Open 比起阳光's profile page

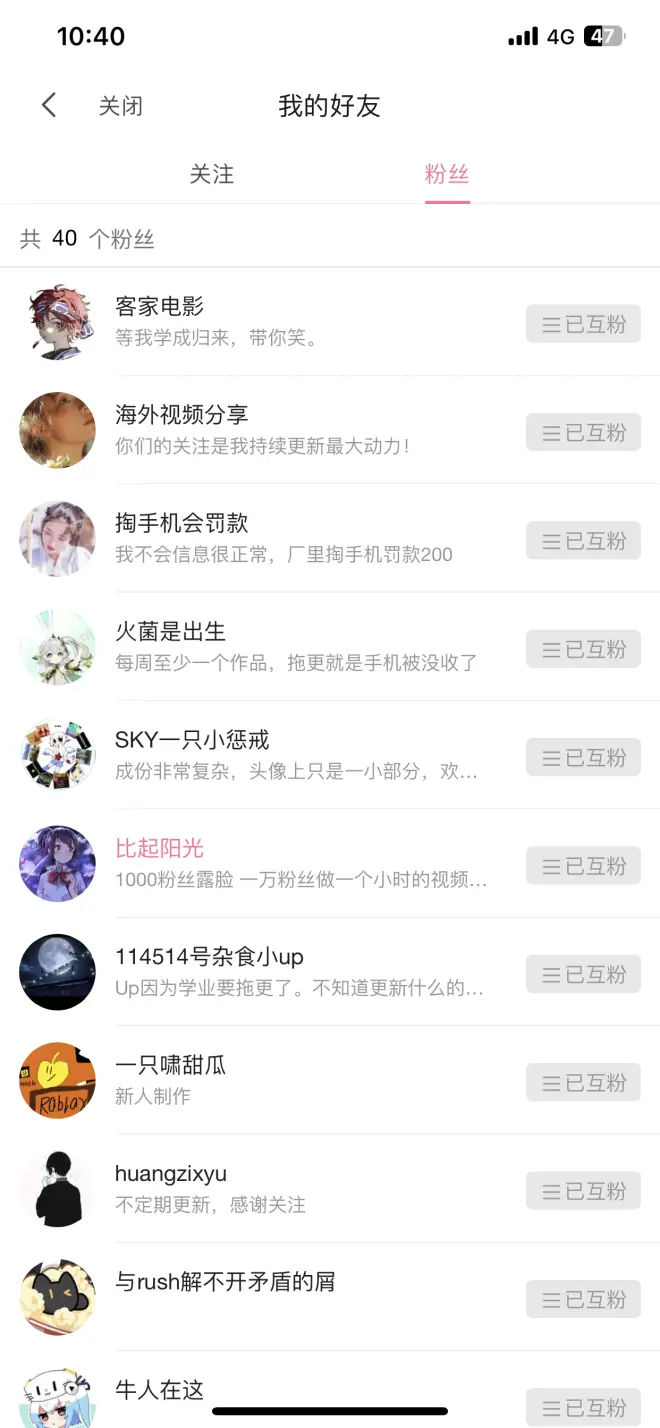160,848
